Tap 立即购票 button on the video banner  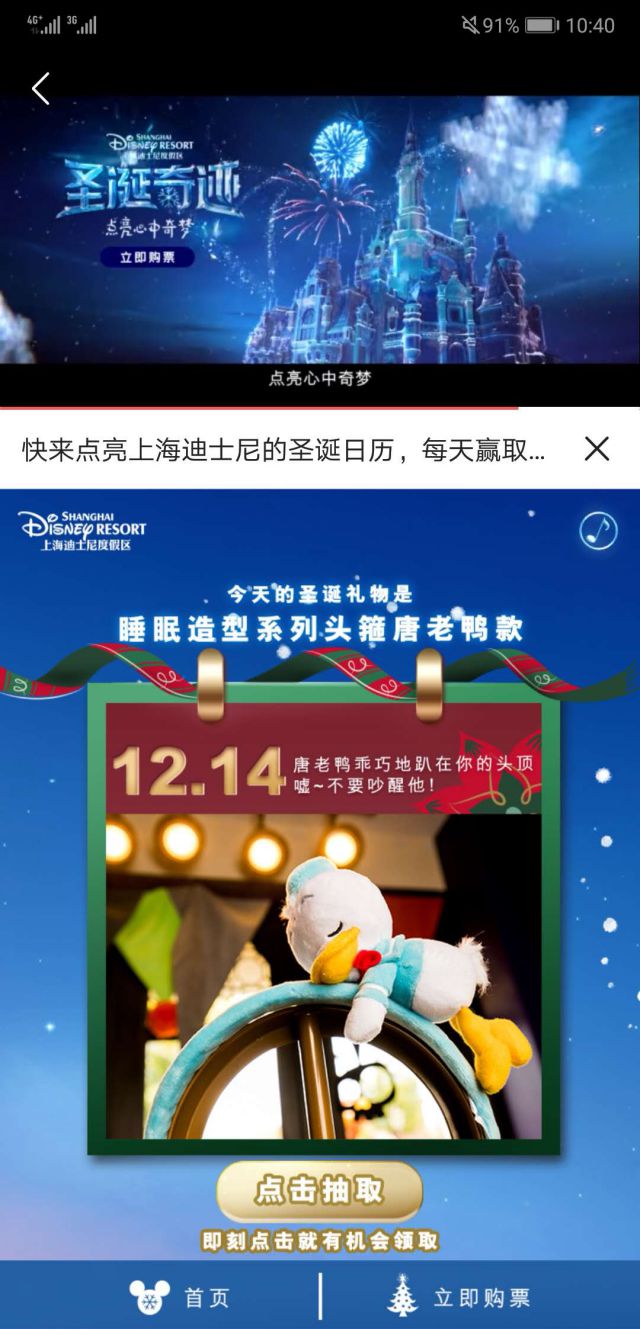click(147, 257)
